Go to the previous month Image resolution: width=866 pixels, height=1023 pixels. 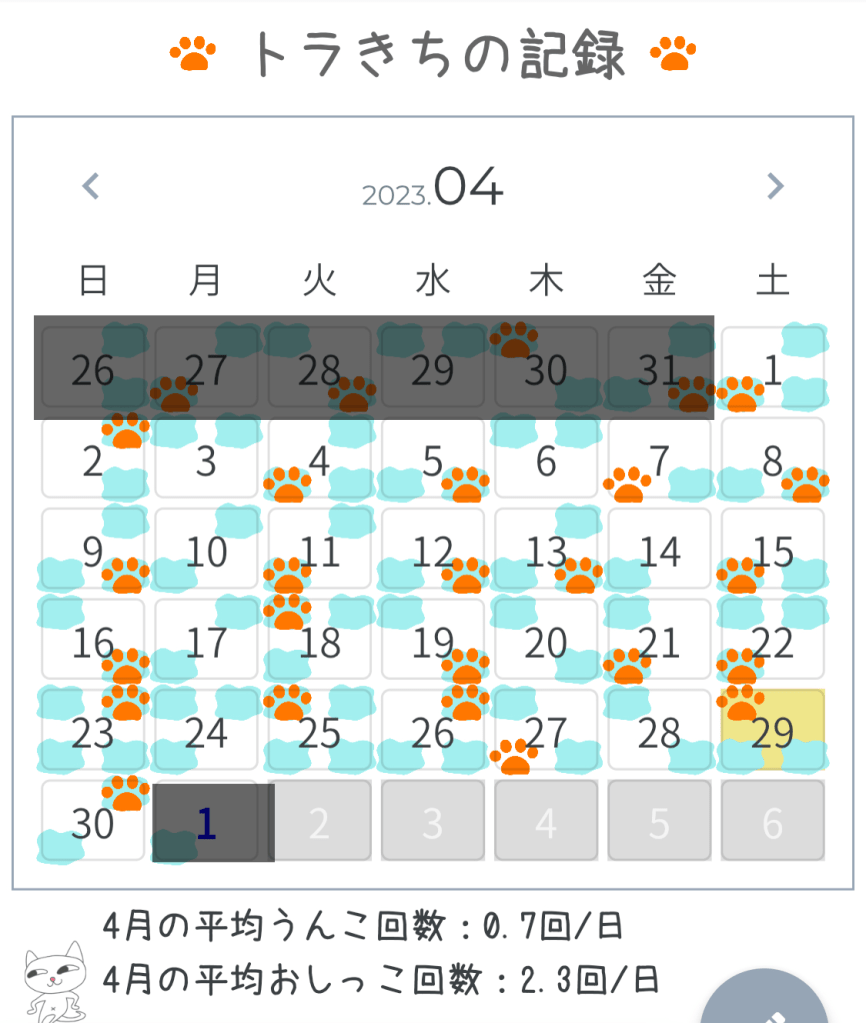pyautogui.click(x=91, y=186)
